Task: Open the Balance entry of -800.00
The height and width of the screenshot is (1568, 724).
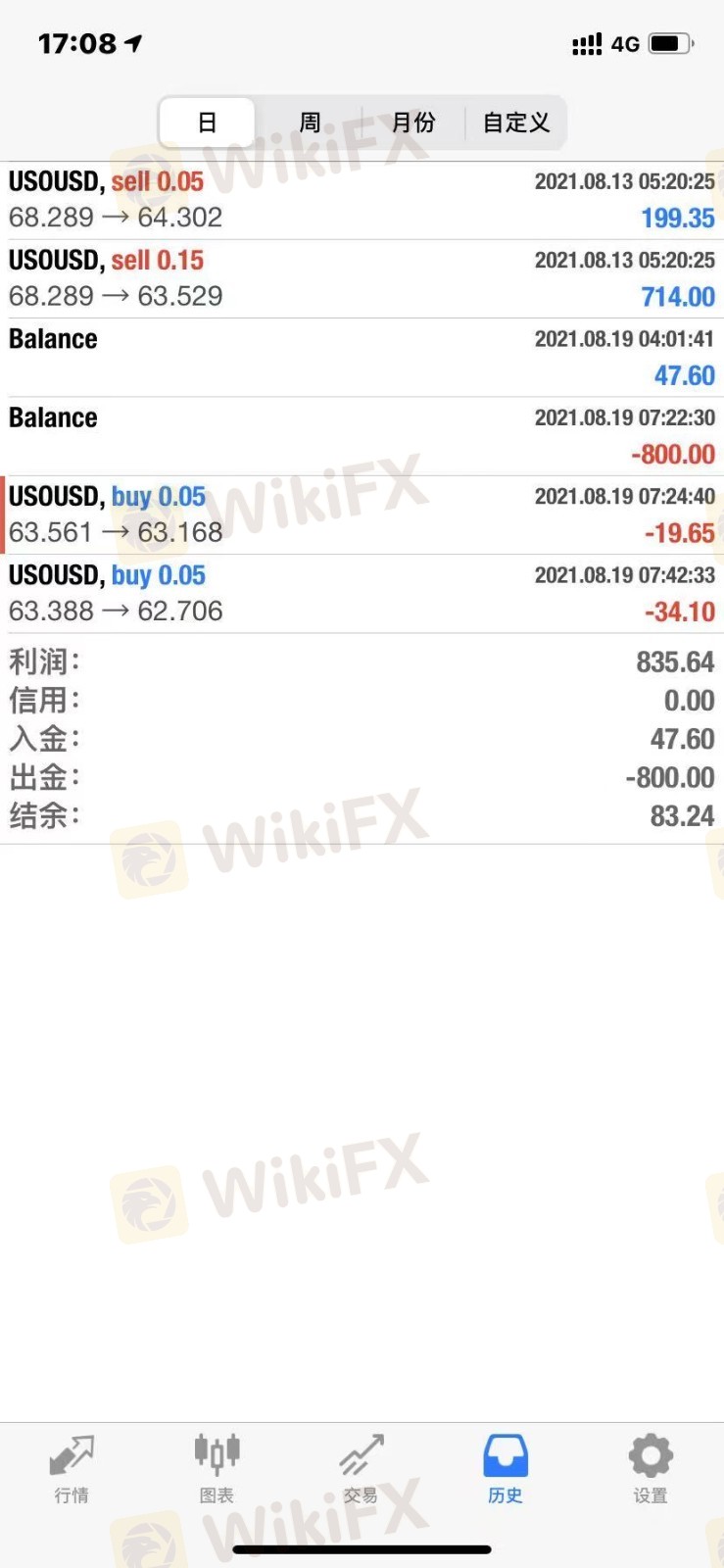Action: [362, 436]
